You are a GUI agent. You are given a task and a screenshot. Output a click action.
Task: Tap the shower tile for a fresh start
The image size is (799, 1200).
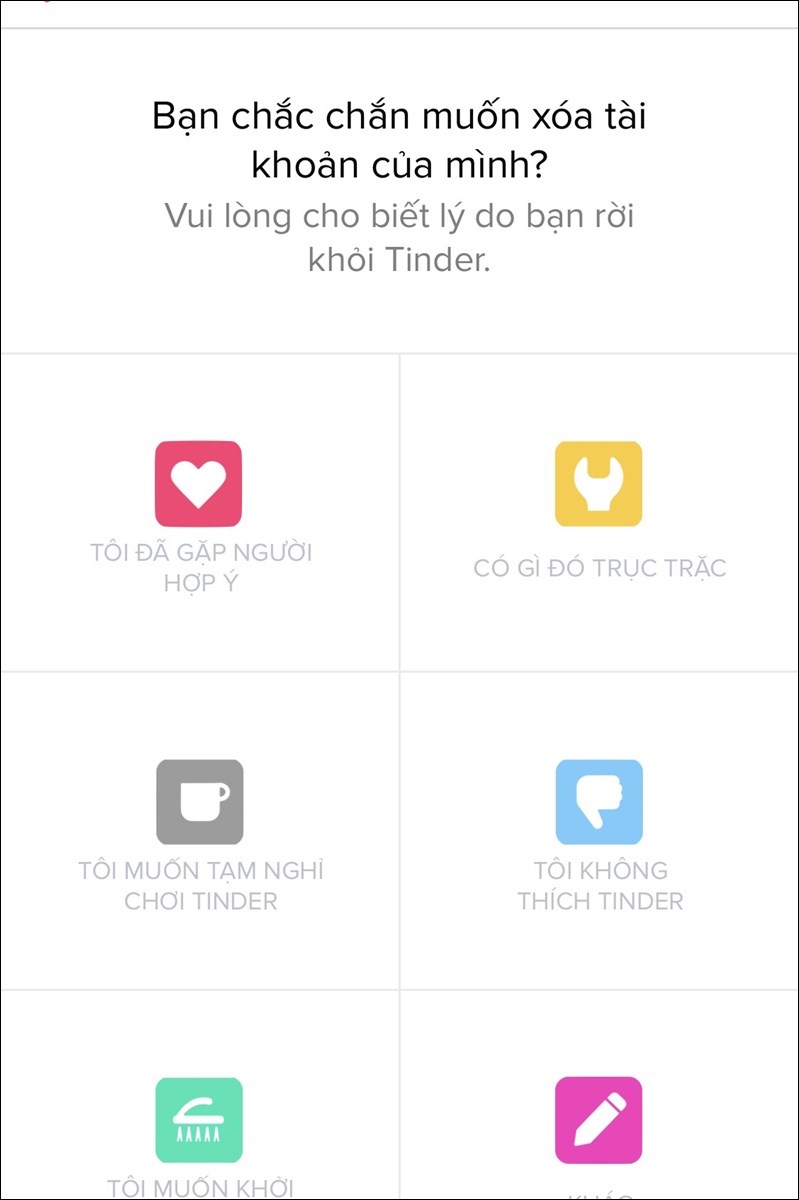(x=199, y=1120)
